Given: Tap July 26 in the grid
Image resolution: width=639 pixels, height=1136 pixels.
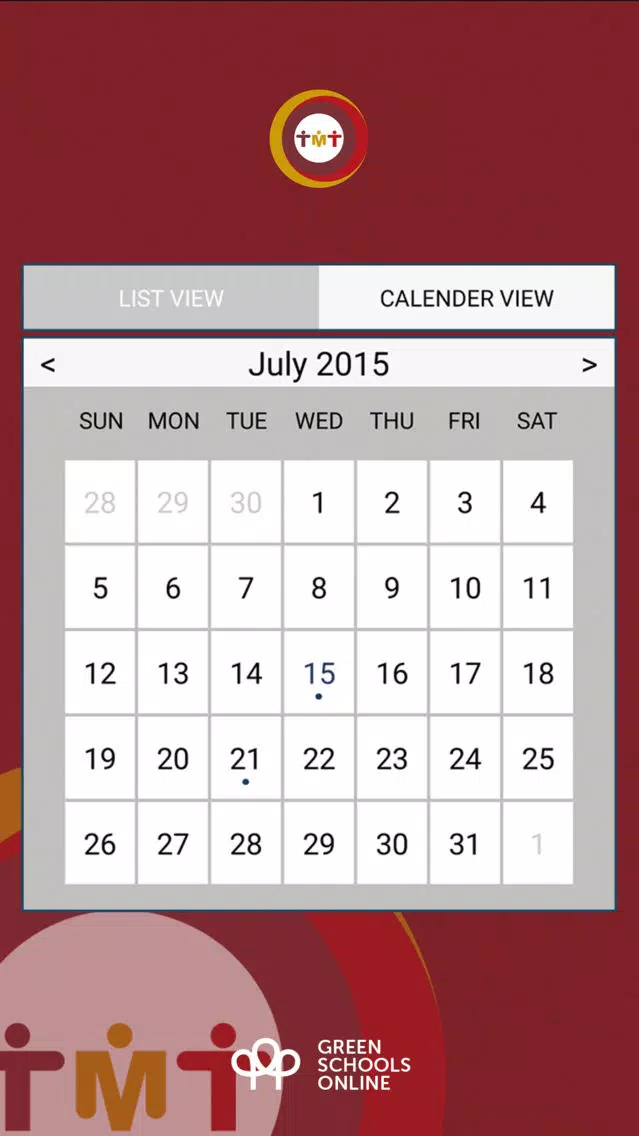Looking at the screenshot, I should pyautogui.click(x=100, y=844).
